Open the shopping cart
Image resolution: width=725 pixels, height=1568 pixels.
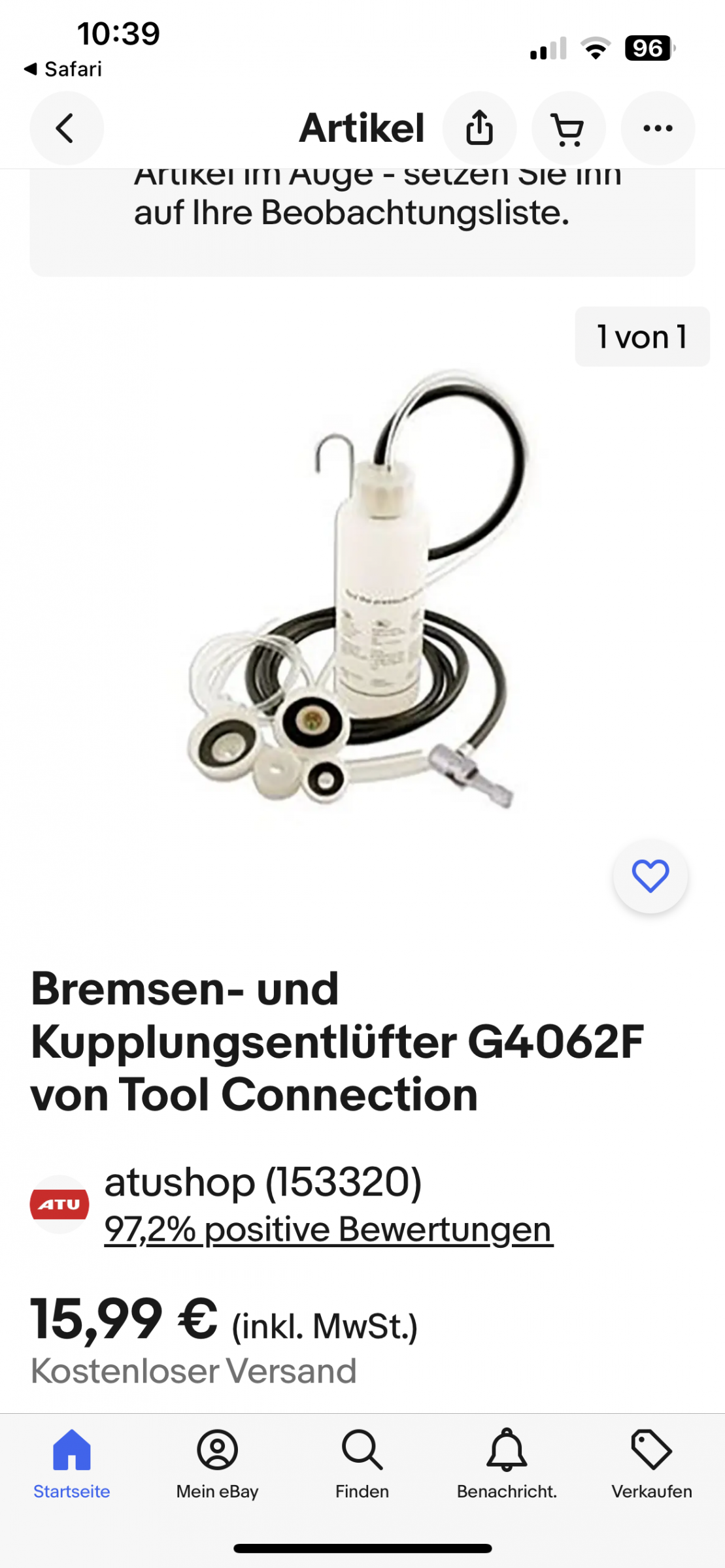point(568,128)
